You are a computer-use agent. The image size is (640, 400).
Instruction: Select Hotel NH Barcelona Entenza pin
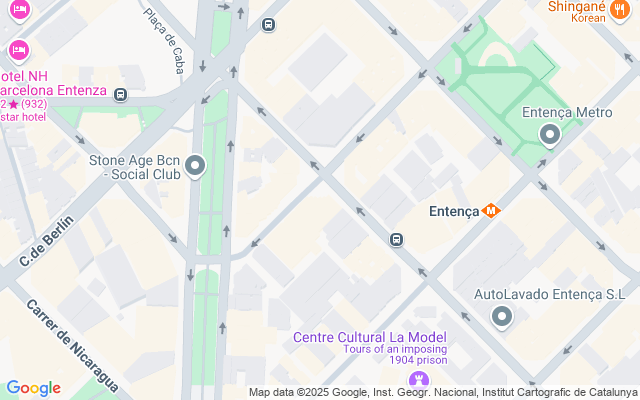pos(19,50)
